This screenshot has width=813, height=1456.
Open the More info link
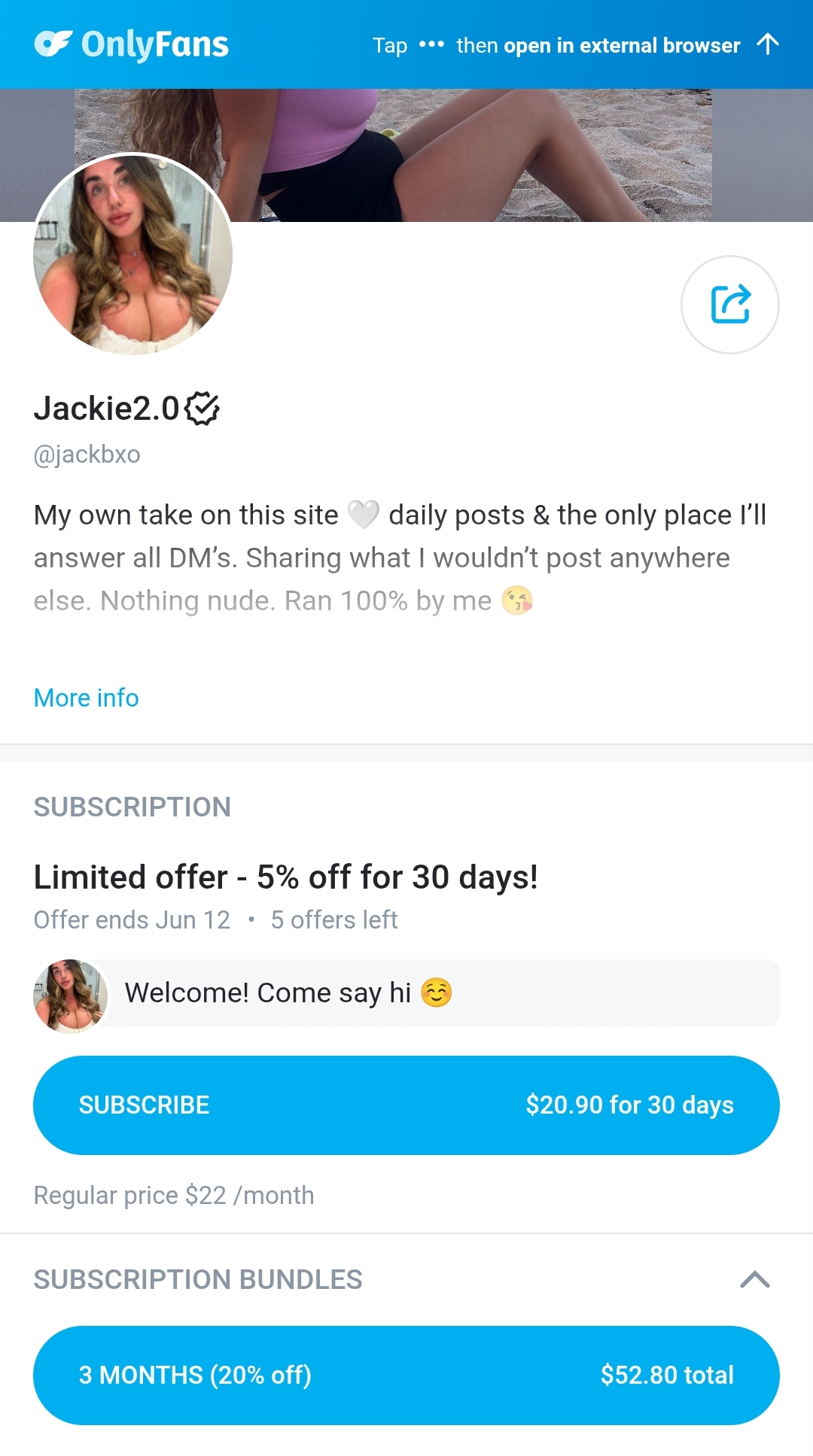87,698
